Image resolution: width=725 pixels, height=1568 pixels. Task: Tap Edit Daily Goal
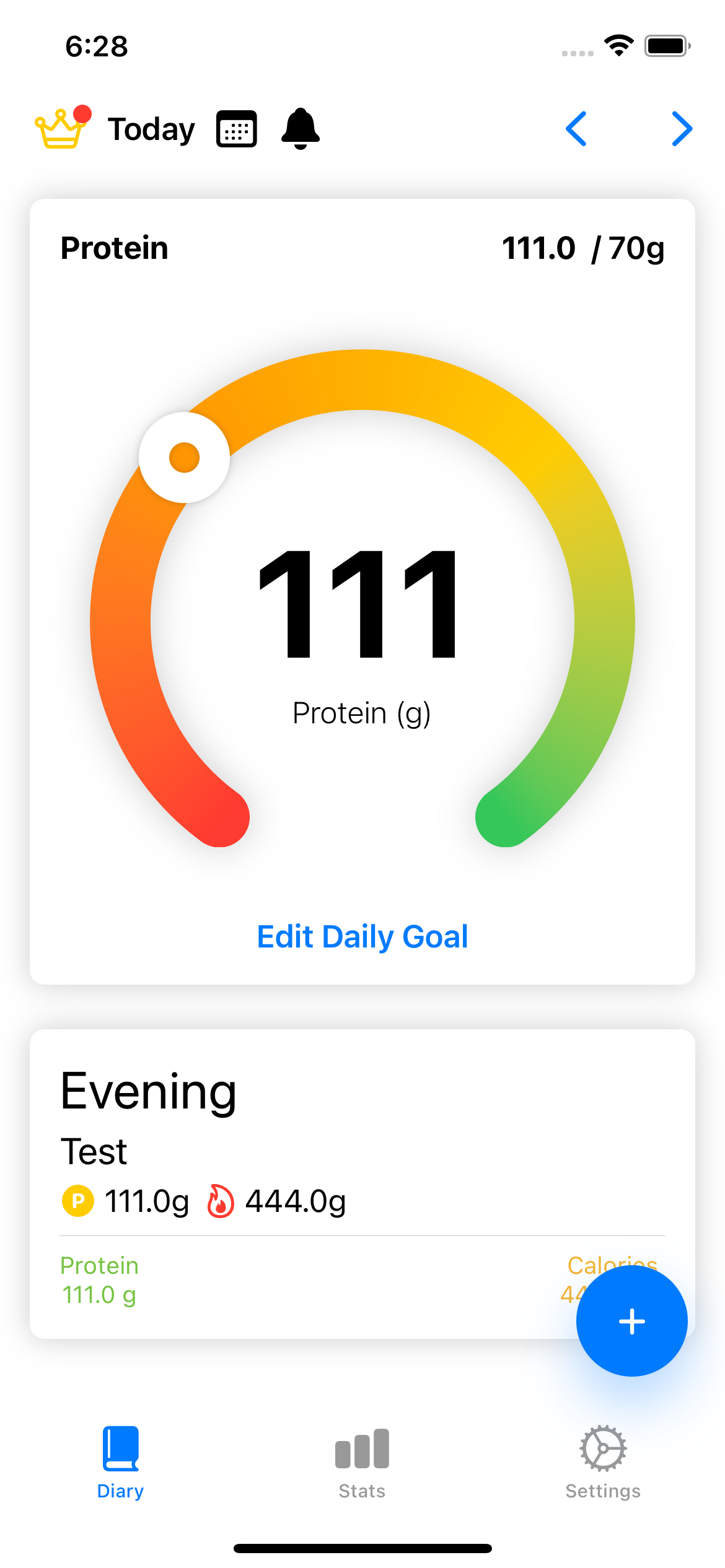click(362, 936)
